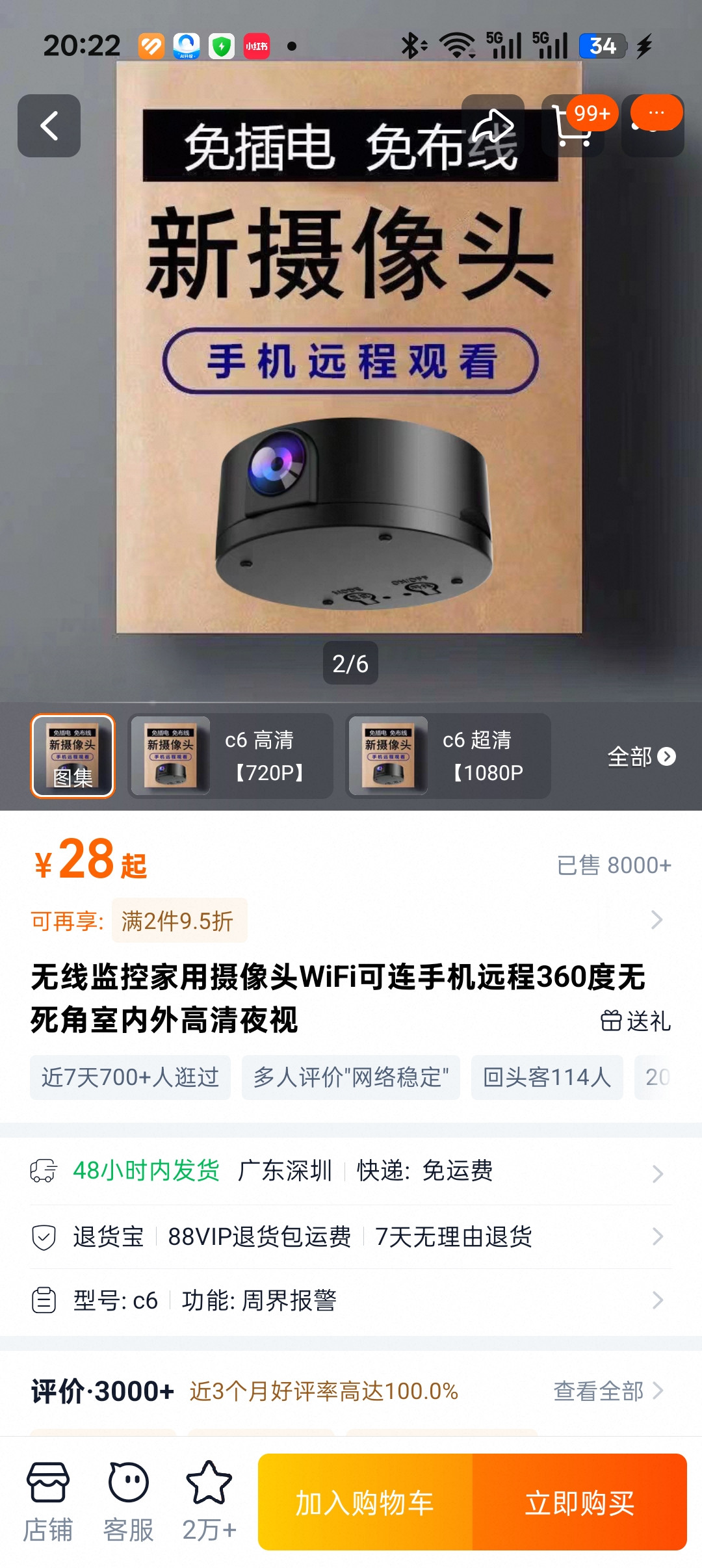This screenshot has width=702, height=1568.
Task: Tap 加入购物车 to add to cart
Action: point(365,1502)
